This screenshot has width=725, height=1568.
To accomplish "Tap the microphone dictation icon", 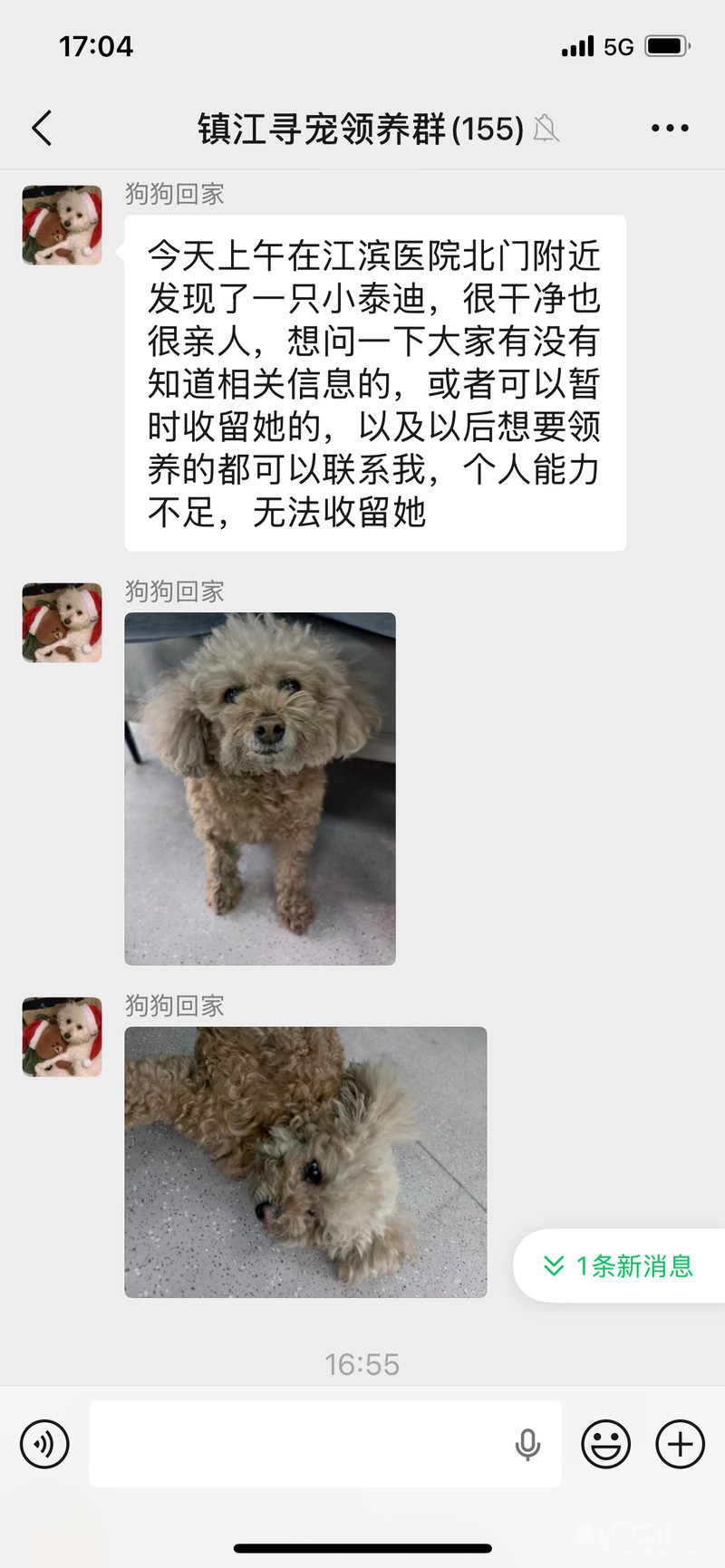I will [527, 1444].
